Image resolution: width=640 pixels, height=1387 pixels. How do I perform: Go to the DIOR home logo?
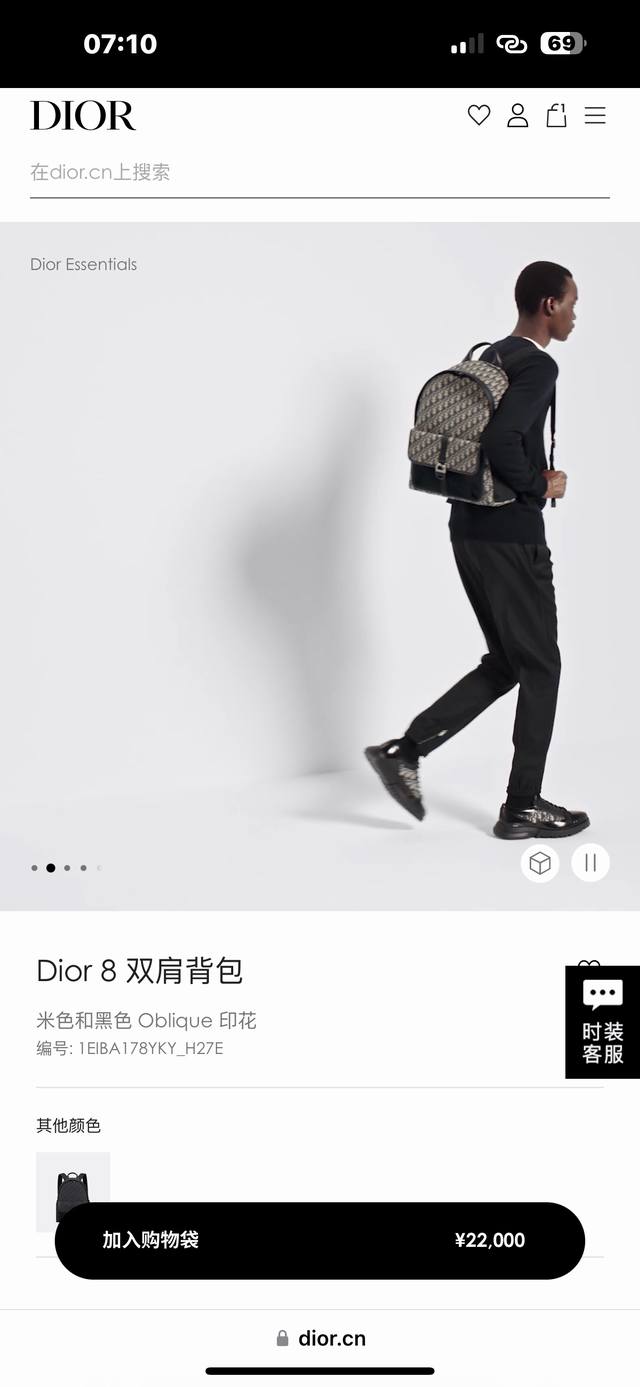point(83,116)
